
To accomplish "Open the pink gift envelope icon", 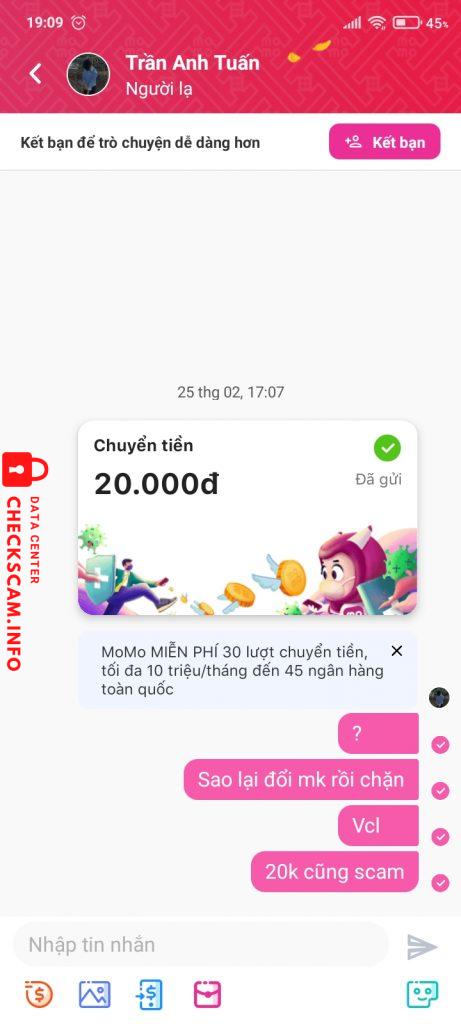I will (x=207, y=995).
